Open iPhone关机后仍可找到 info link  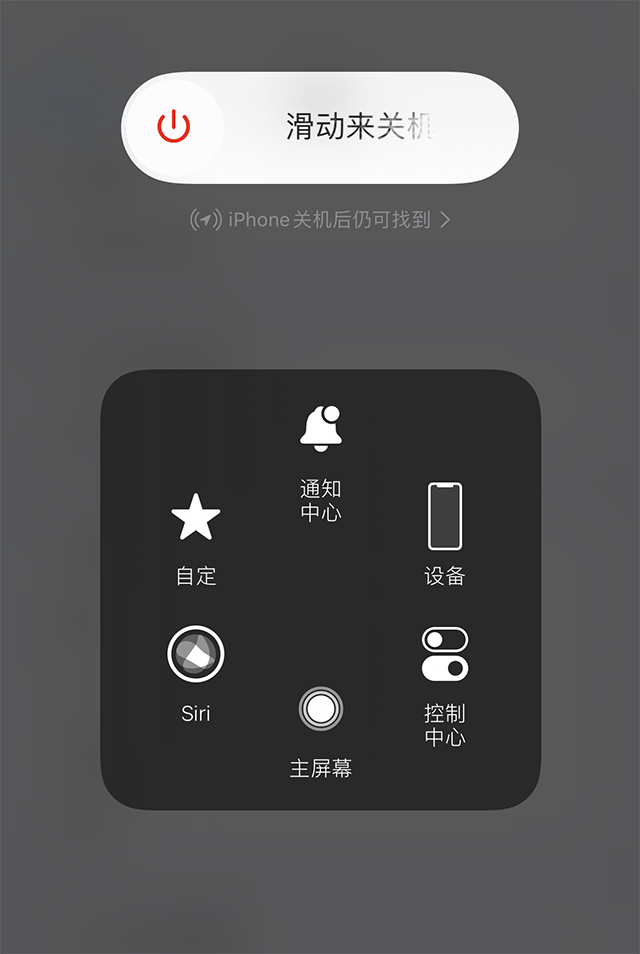point(320,220)
